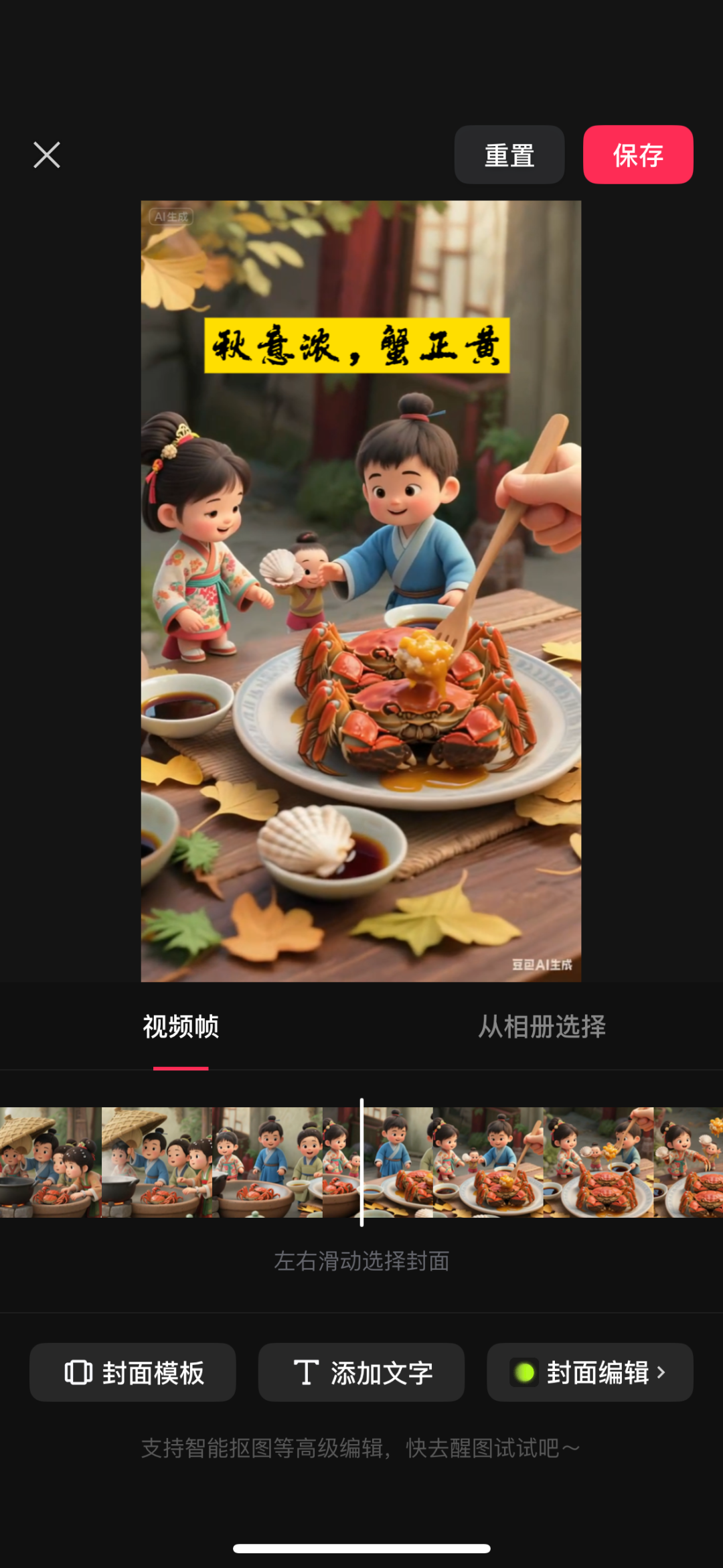Image resolution: width=723 pixels, height=1568 pixels.
Task: Select the 视频帧 tab
Action: 181,1026
